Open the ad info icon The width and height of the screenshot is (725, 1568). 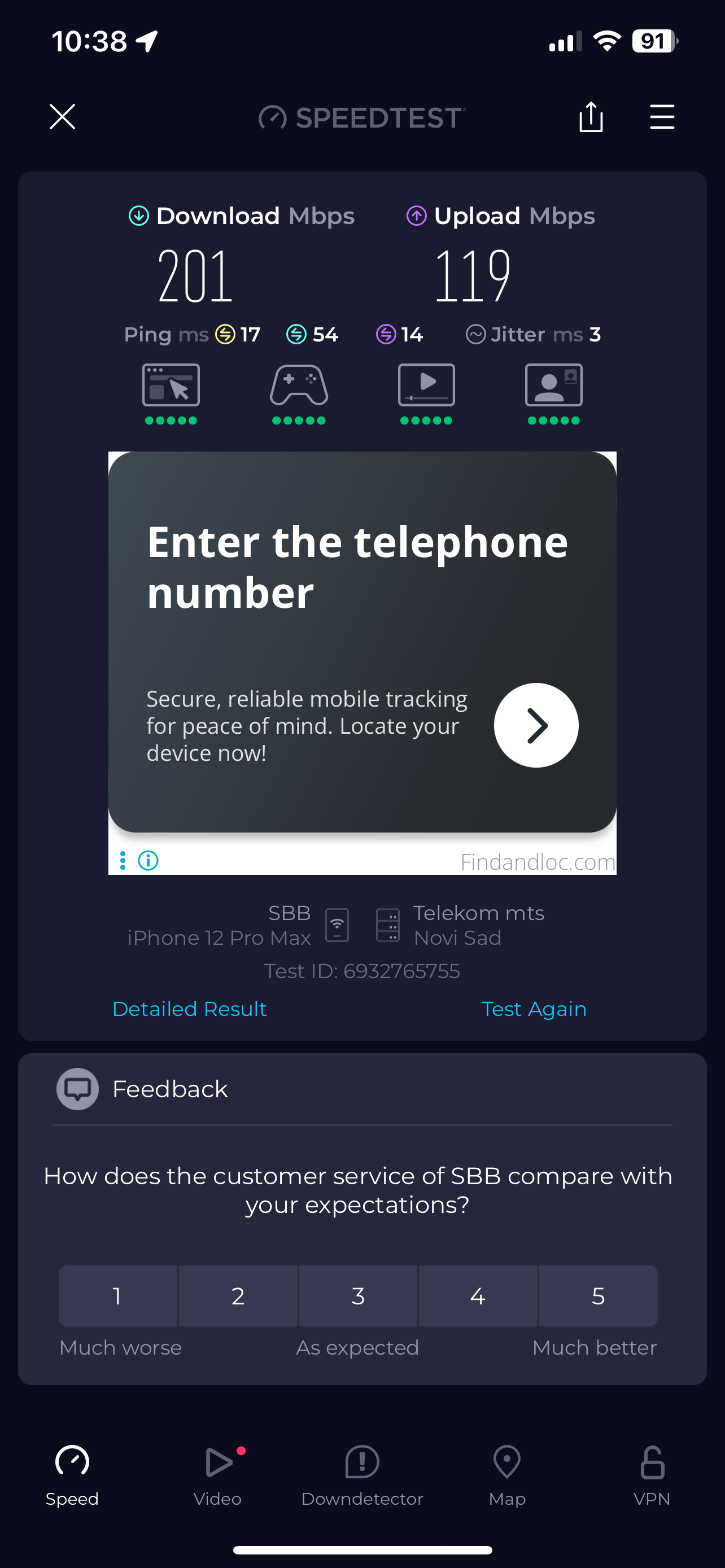(x=148, y=860)
